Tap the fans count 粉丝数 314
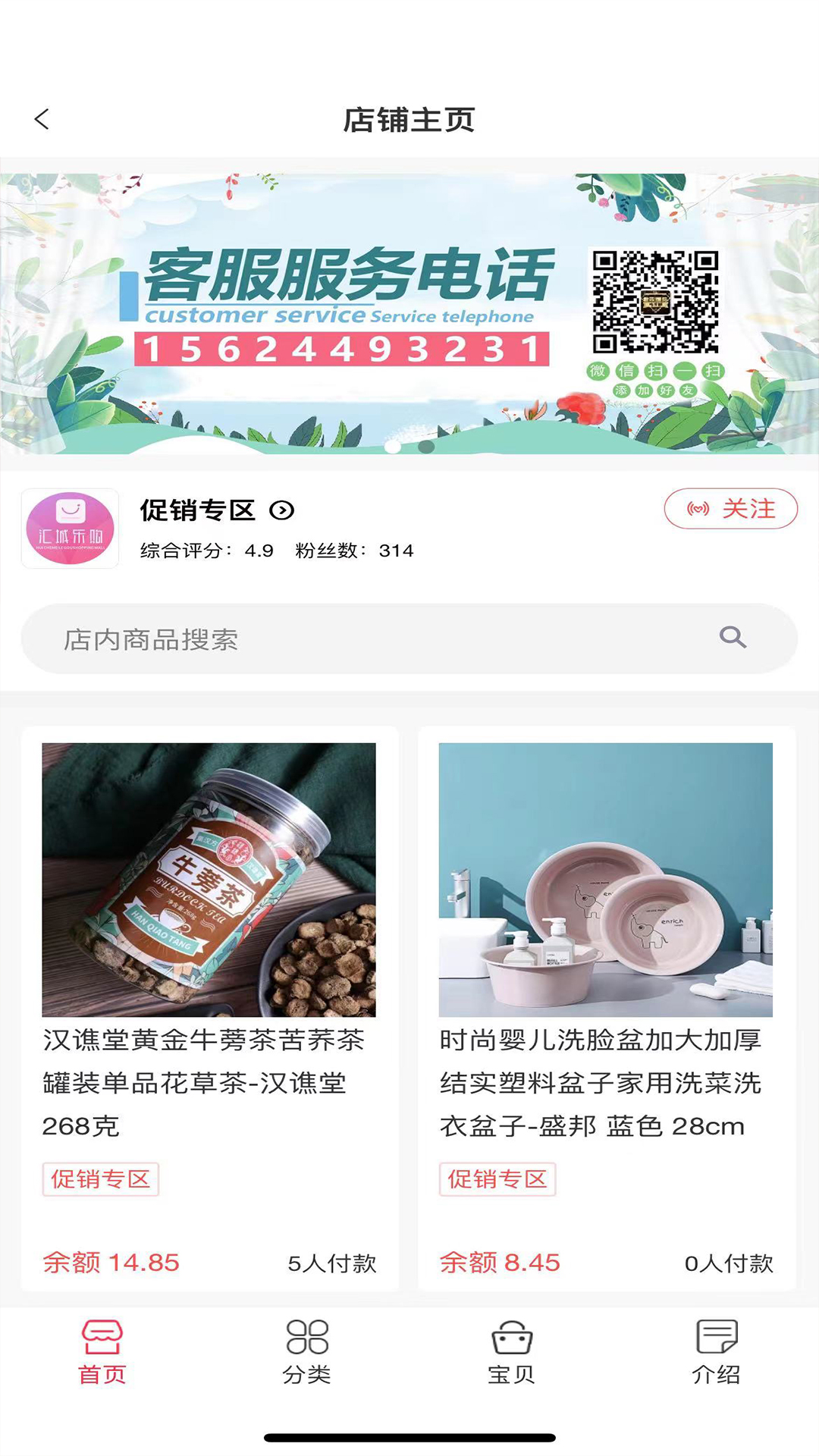Image resolution: width=819 pixels, height=1456 pixels. point(353,551)
